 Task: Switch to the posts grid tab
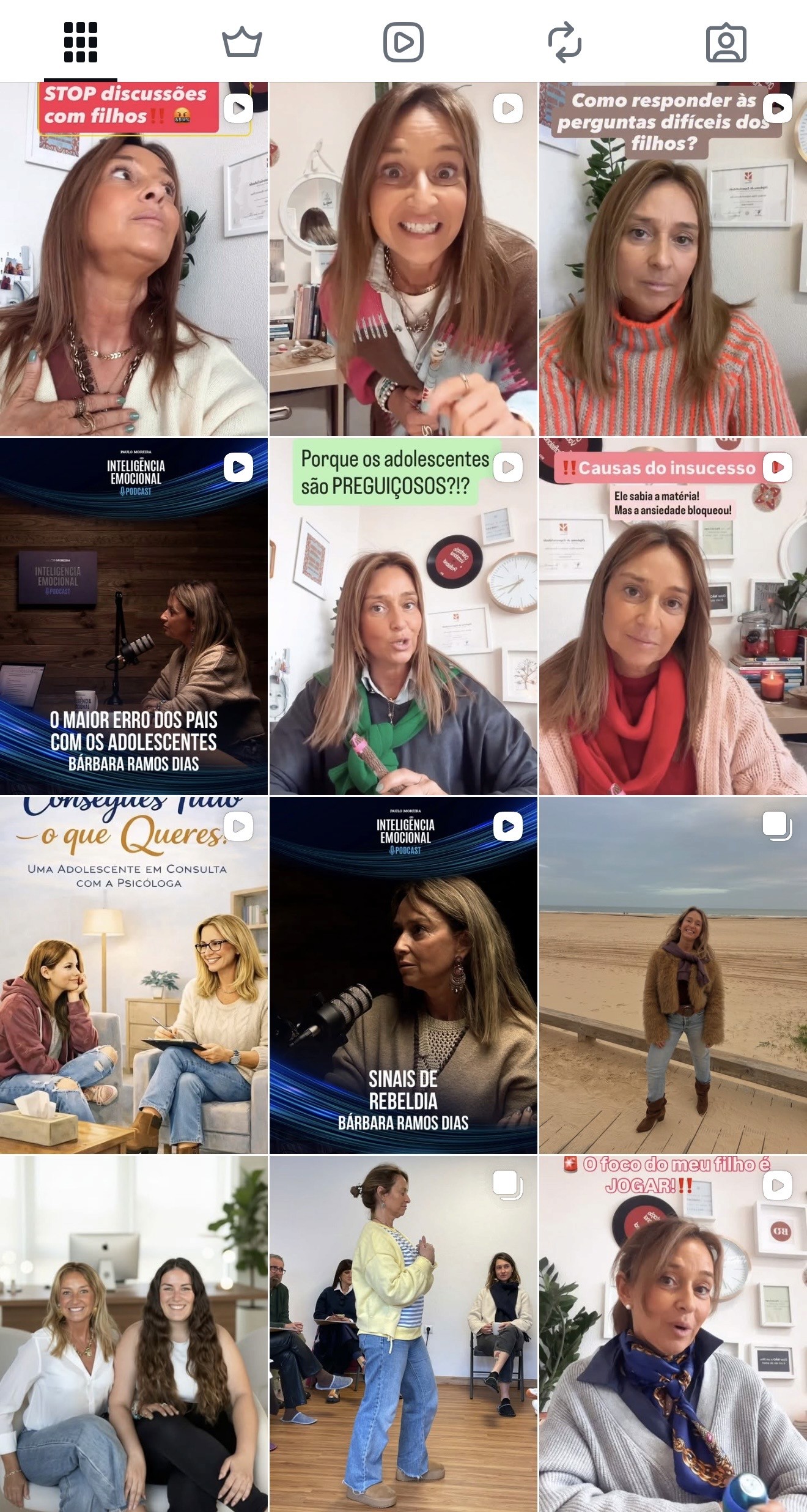coord(80,42)
